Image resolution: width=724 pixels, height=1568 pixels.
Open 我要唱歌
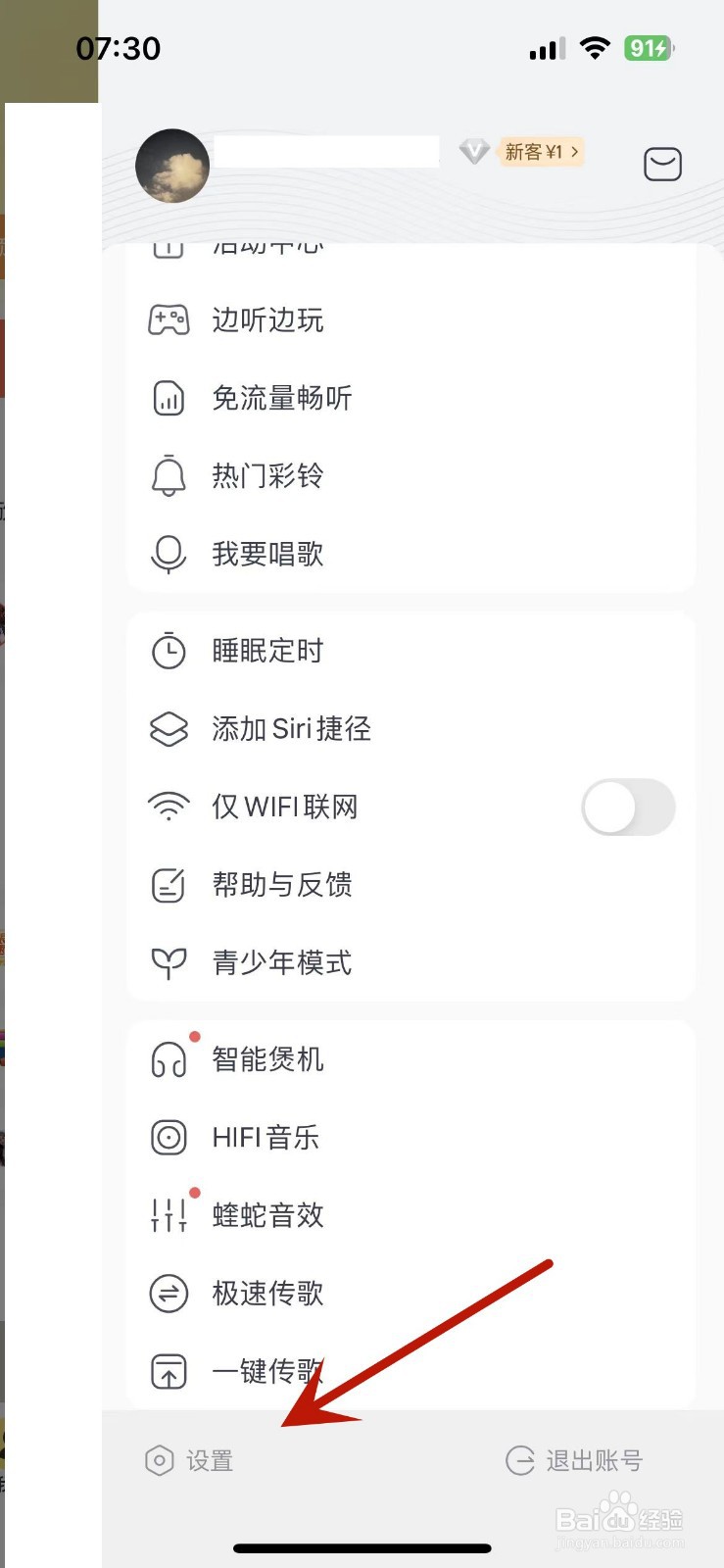click(410, 554)
